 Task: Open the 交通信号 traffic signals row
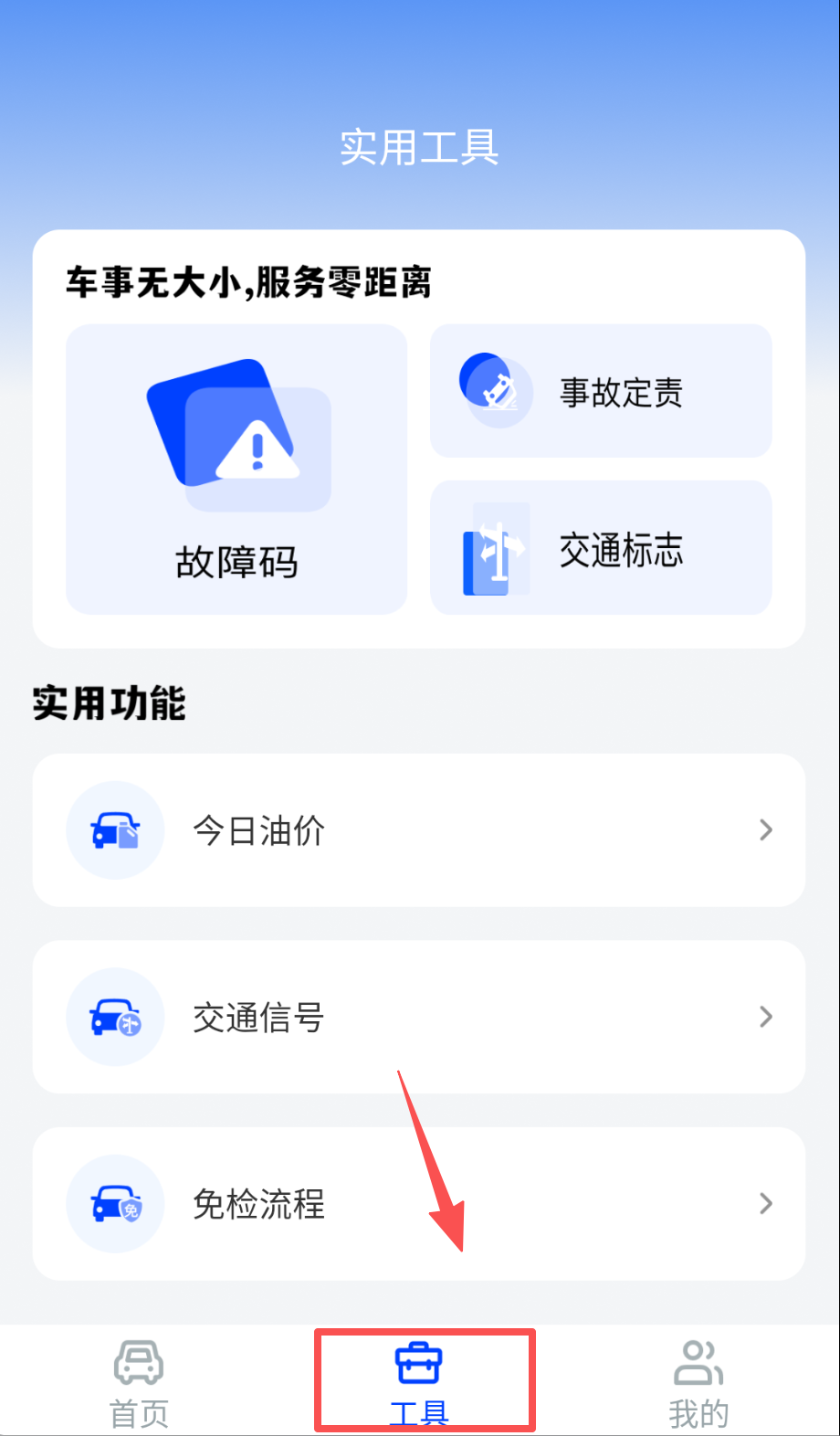(418, 1017)
